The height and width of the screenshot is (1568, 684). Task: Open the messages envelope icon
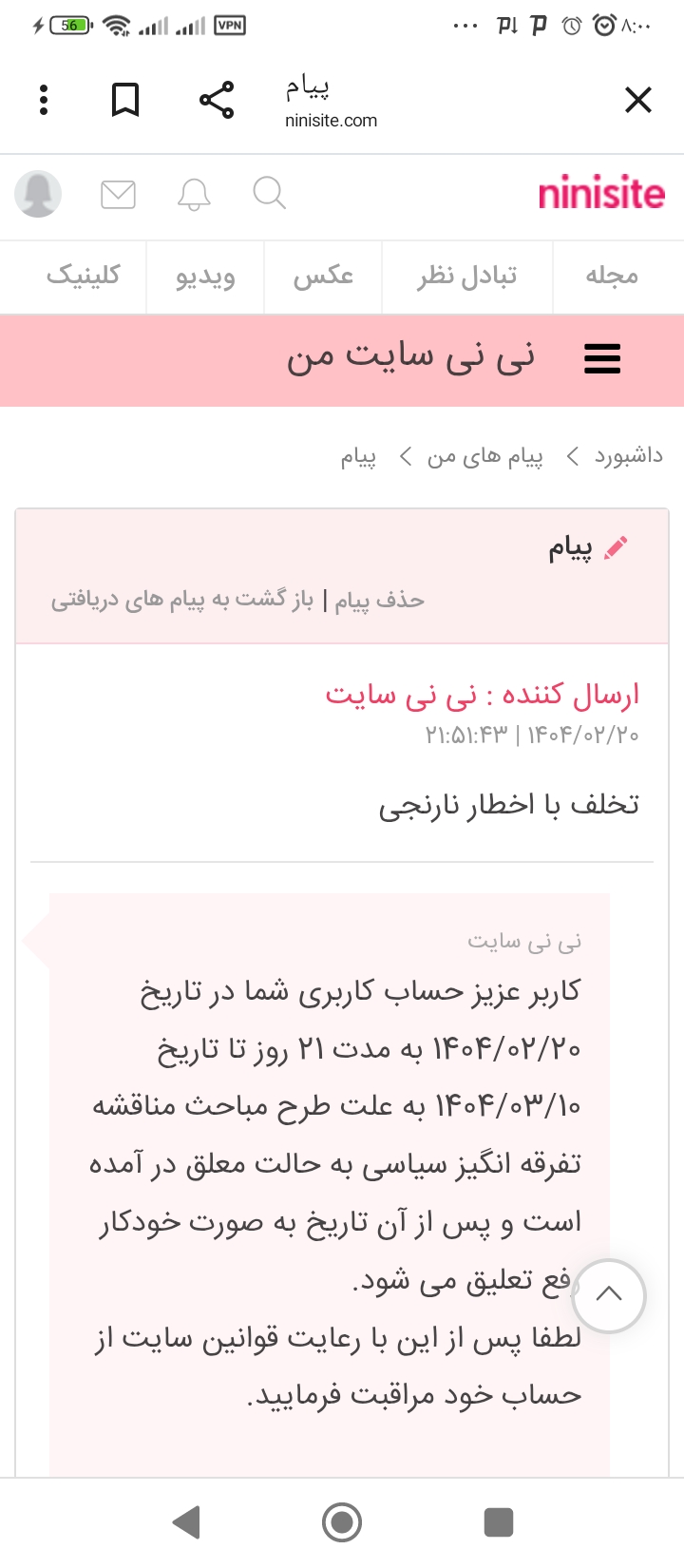pos(119,195)
